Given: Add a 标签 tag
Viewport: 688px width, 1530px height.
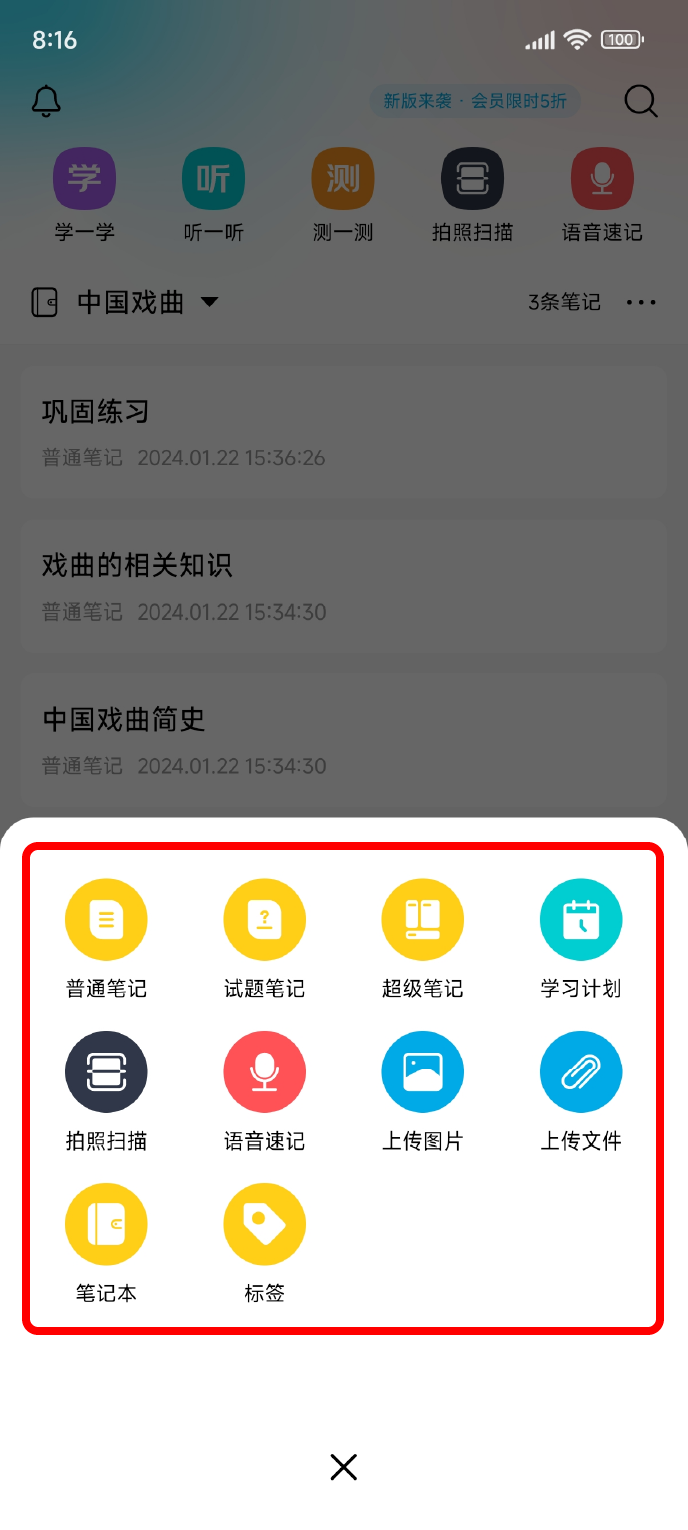Looking at the screenshot, I should (x=264, y=1224).
